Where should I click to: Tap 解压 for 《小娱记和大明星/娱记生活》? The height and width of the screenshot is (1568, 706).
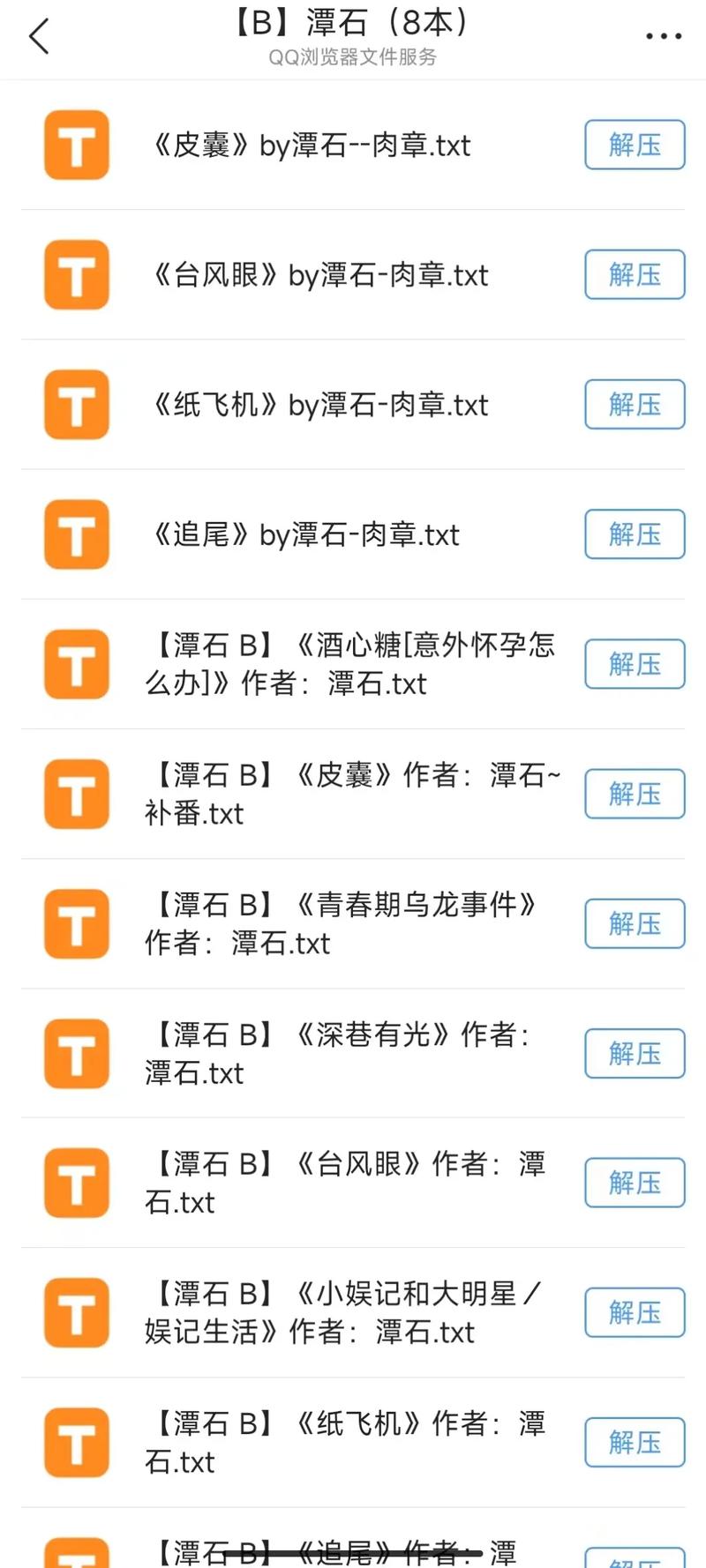pos(635,1312)
